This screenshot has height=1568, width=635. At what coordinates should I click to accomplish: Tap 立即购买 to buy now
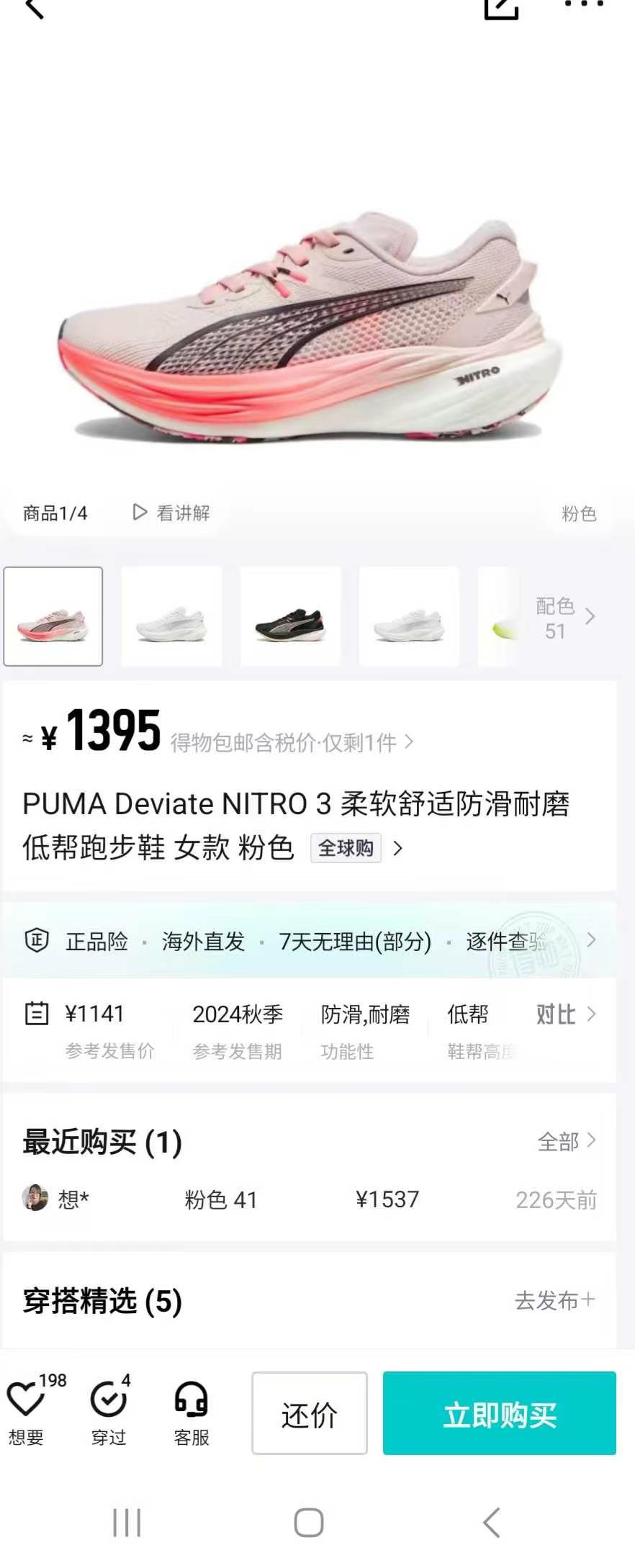[500, 1413]
